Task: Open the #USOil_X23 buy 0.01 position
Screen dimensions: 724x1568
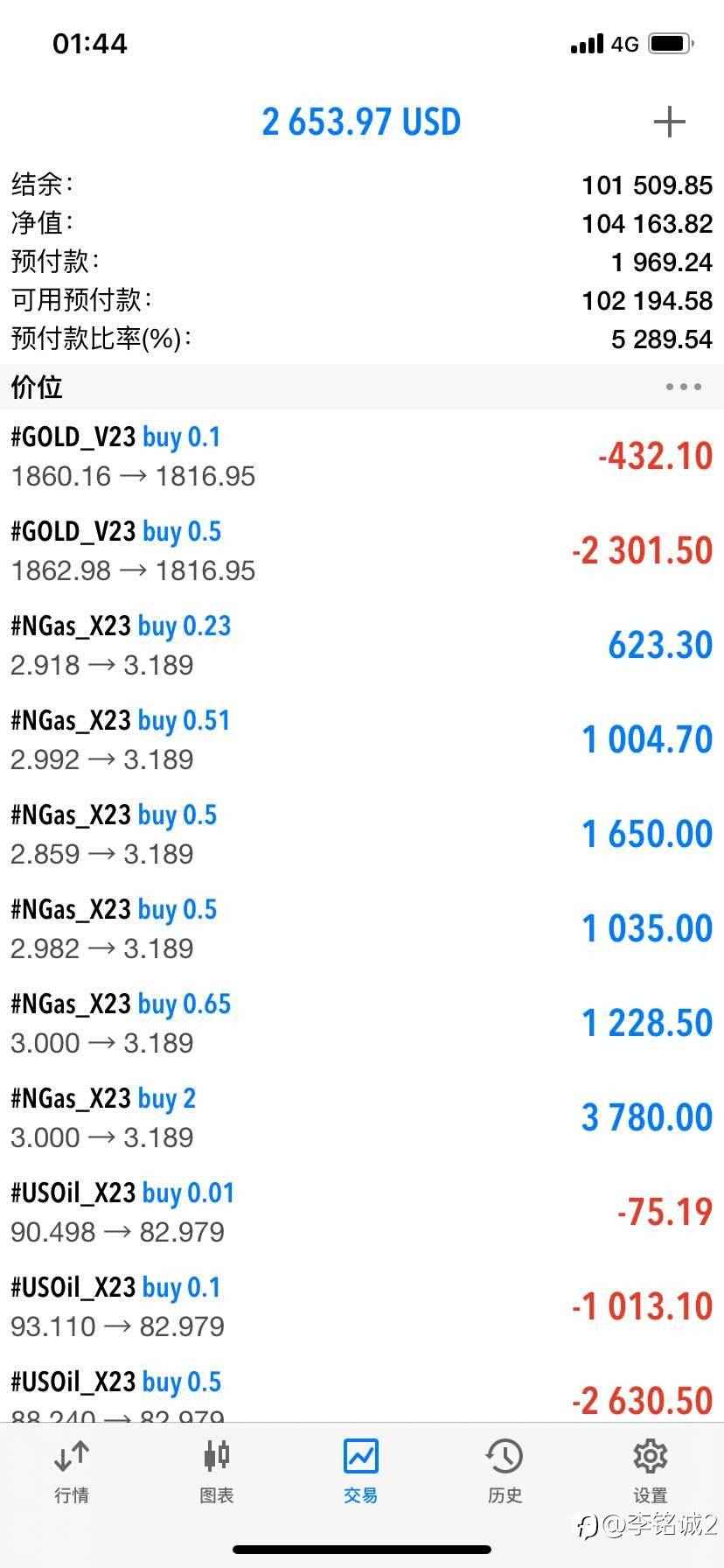Action: coord(362,1213)
